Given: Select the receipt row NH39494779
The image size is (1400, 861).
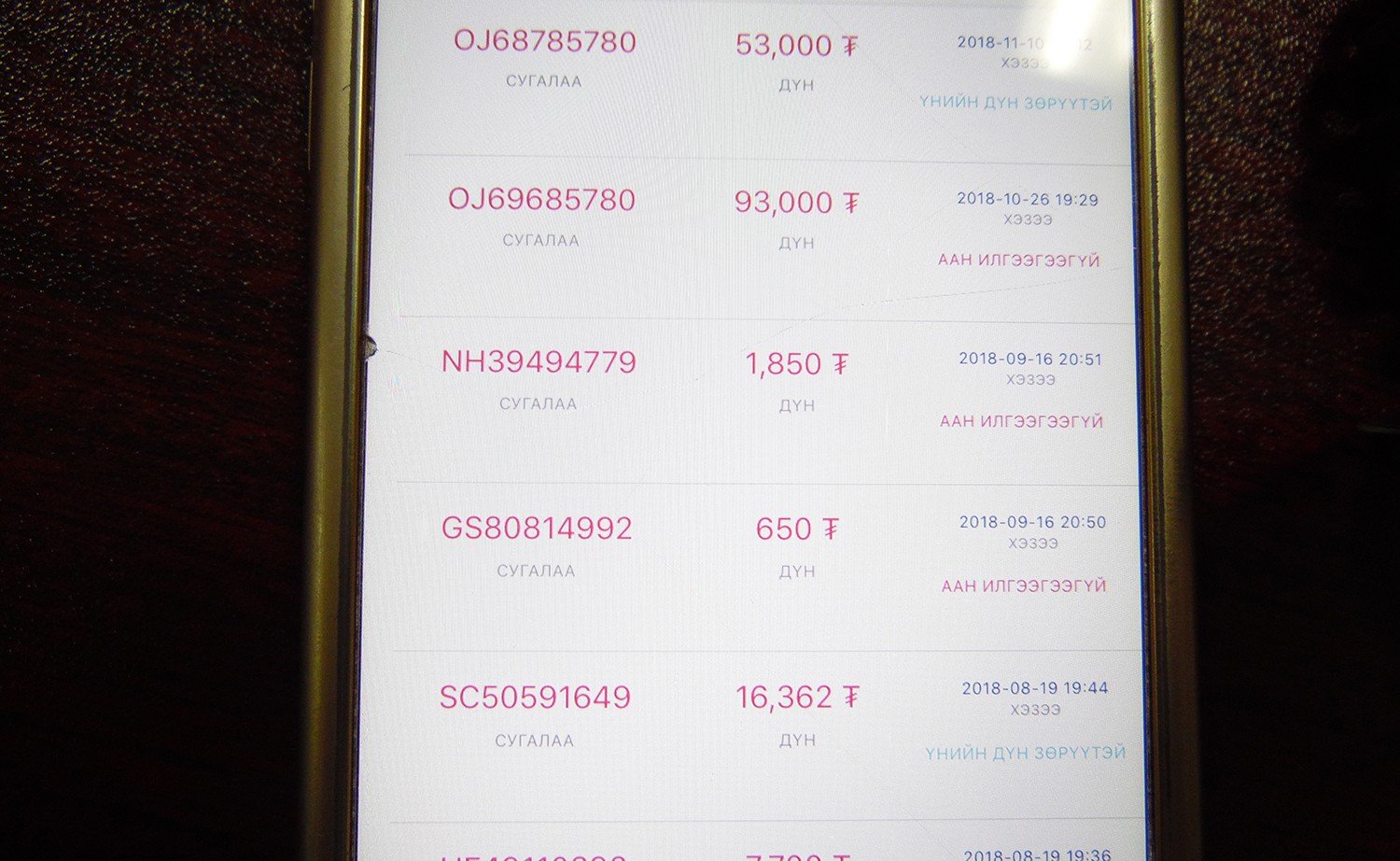Looking at the screenshot, I should [539, 362].
